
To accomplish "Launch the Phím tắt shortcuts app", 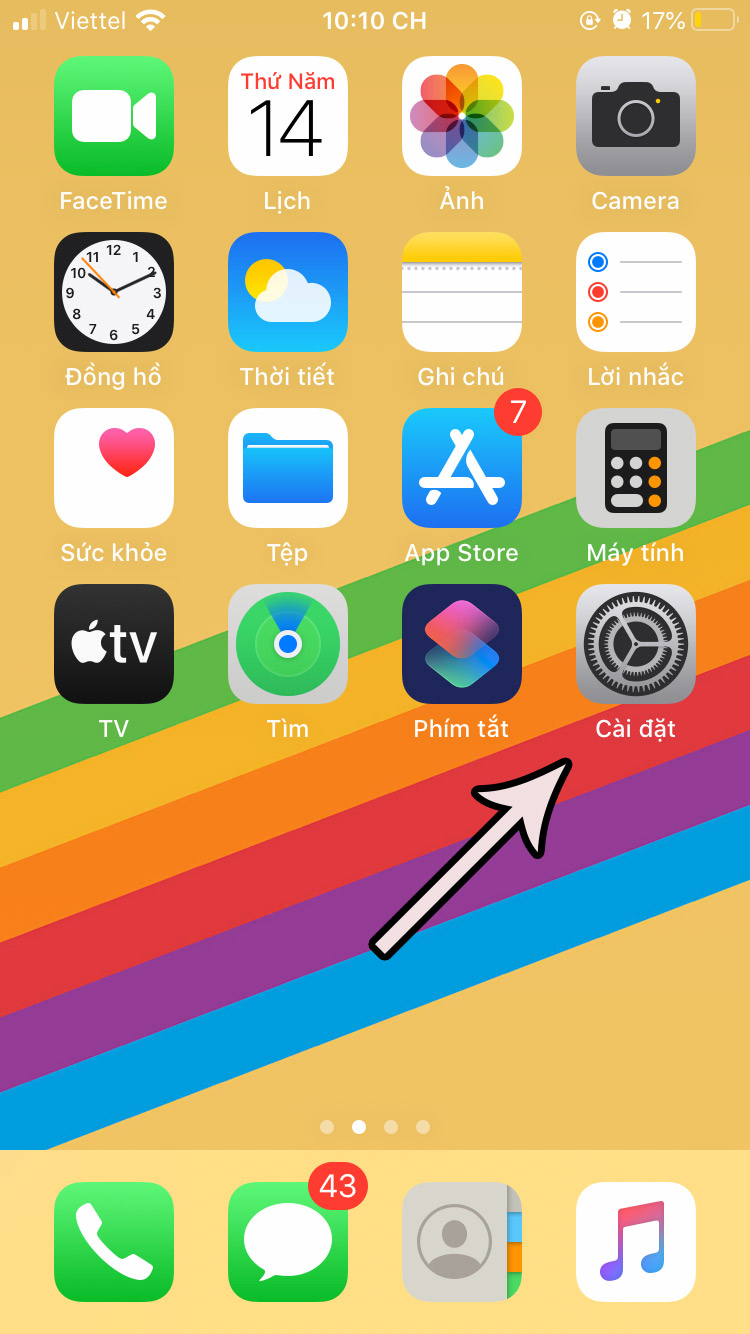I will [x=462, y=644].
